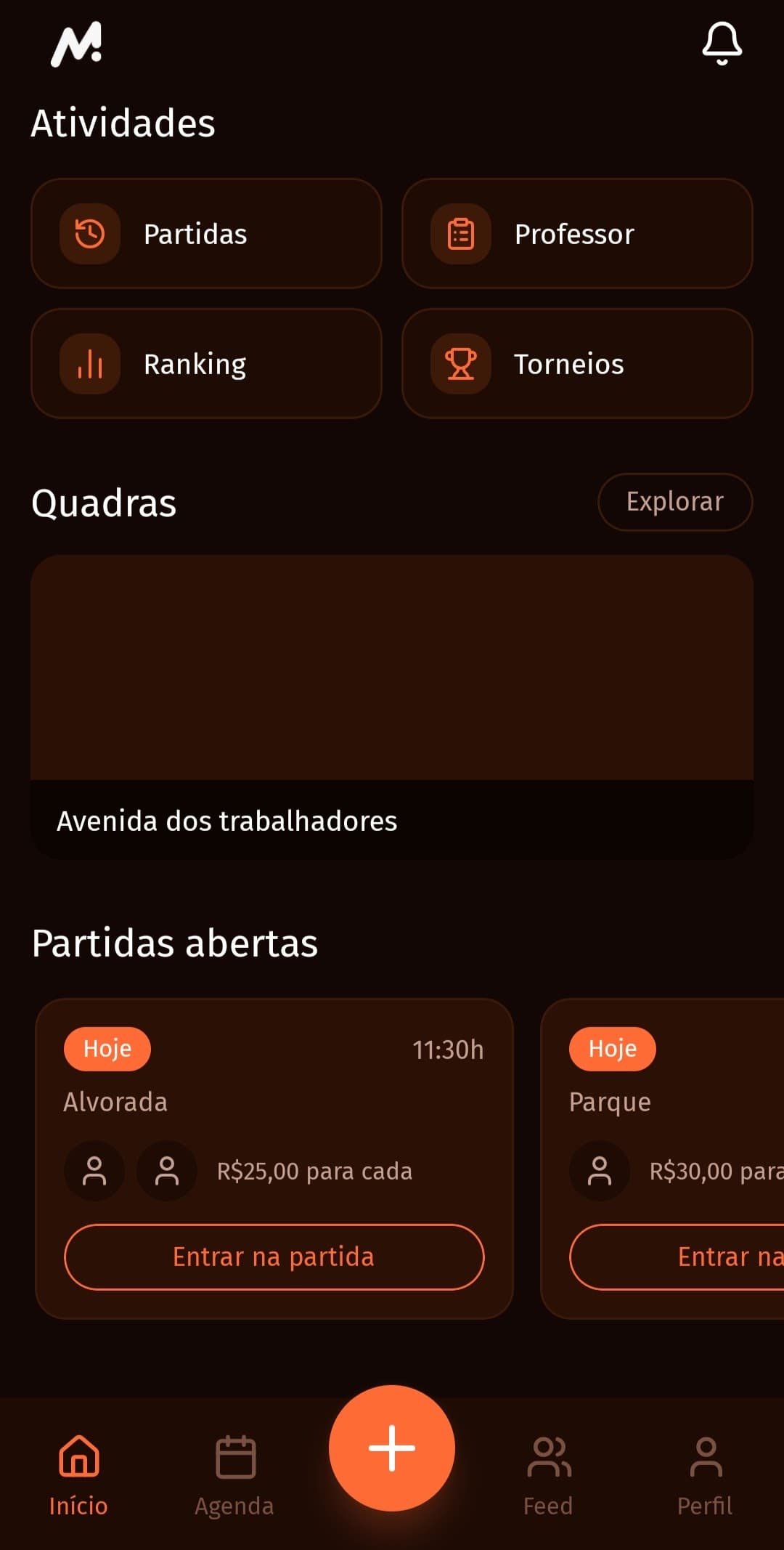Click the trophy icon on the Torneios card
Screen dimensions: 784x1550
click(462, 364)
